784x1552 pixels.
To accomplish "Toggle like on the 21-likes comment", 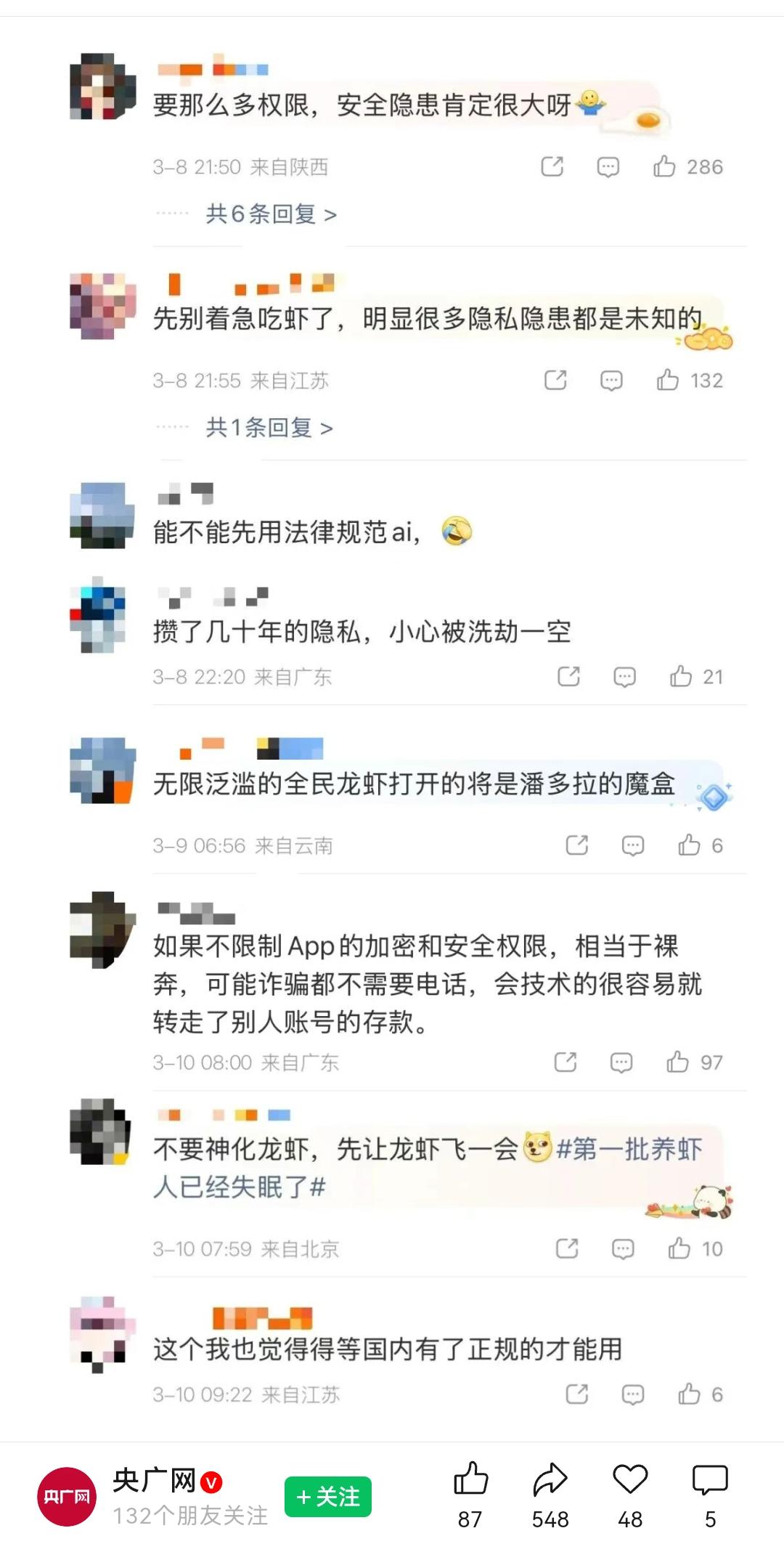I will point(680,676).
